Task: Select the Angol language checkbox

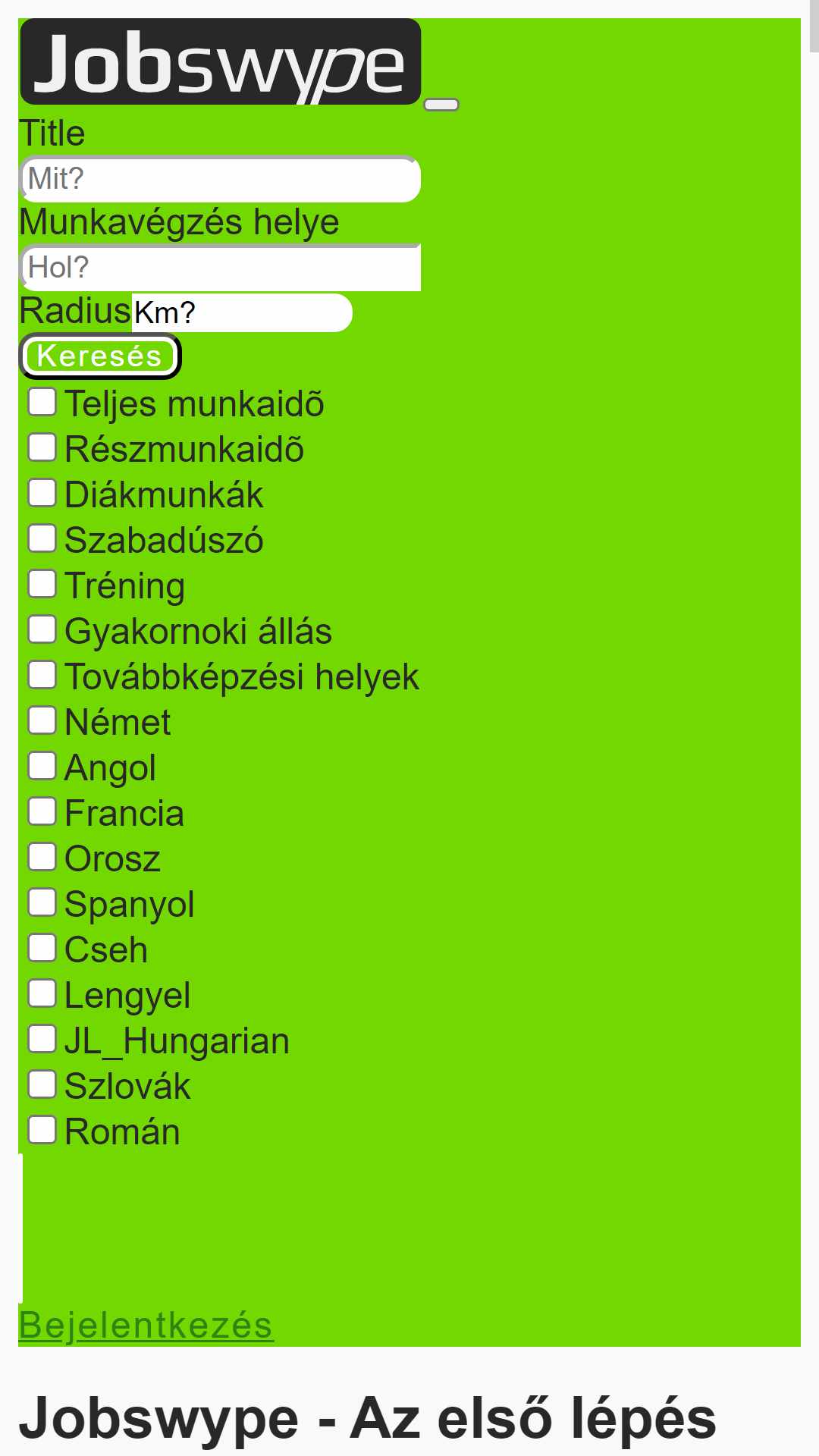Action: coord(42,766)
